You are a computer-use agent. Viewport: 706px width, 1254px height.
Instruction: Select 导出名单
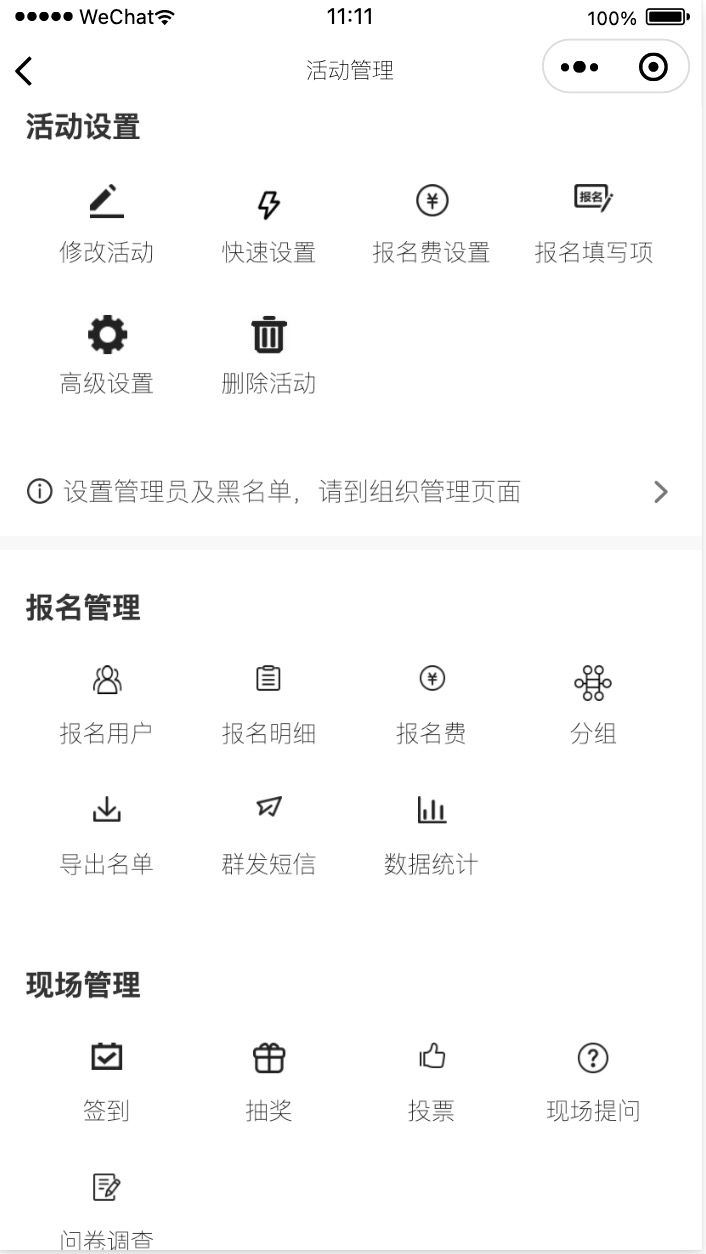107,836
